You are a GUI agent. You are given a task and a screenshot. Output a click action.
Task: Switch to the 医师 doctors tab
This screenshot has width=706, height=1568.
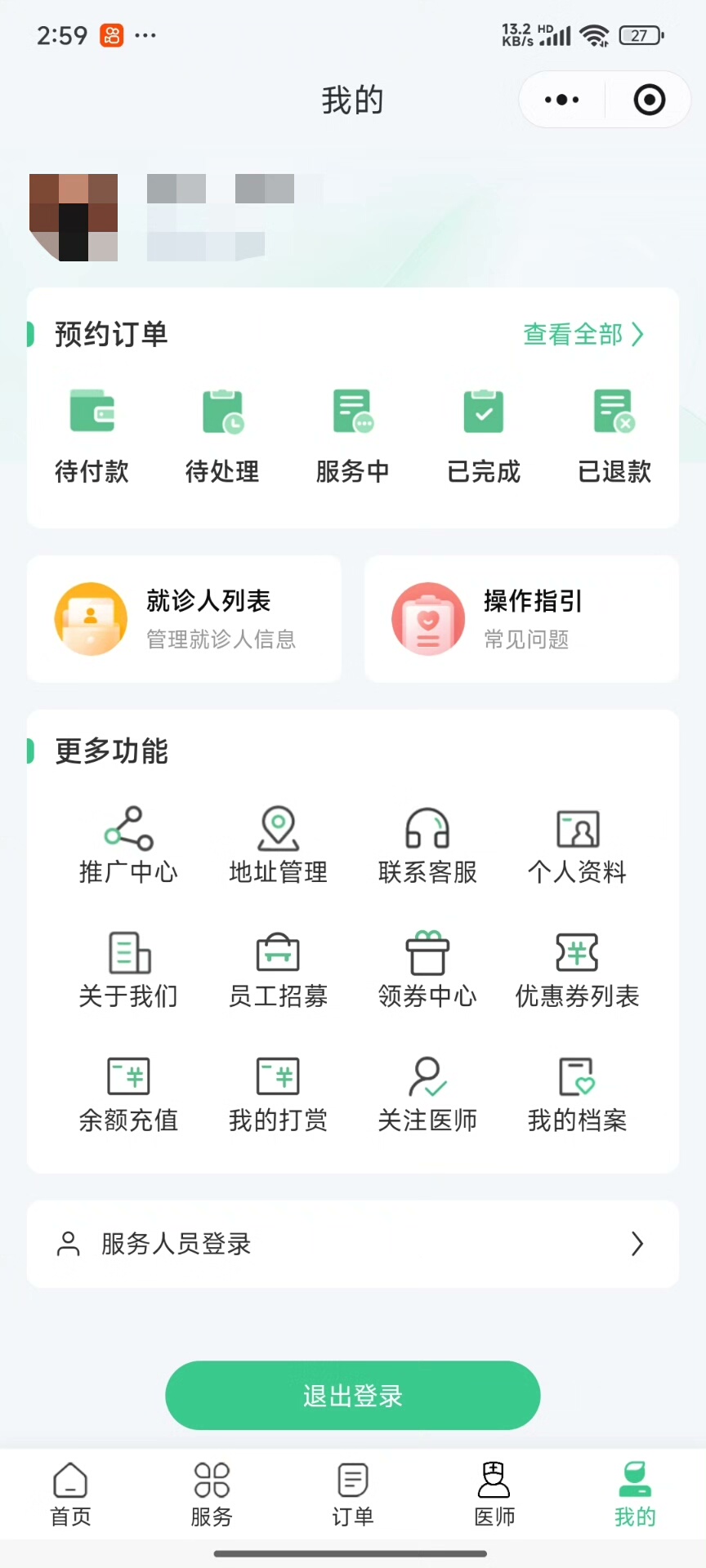[x=494, y=1494]
